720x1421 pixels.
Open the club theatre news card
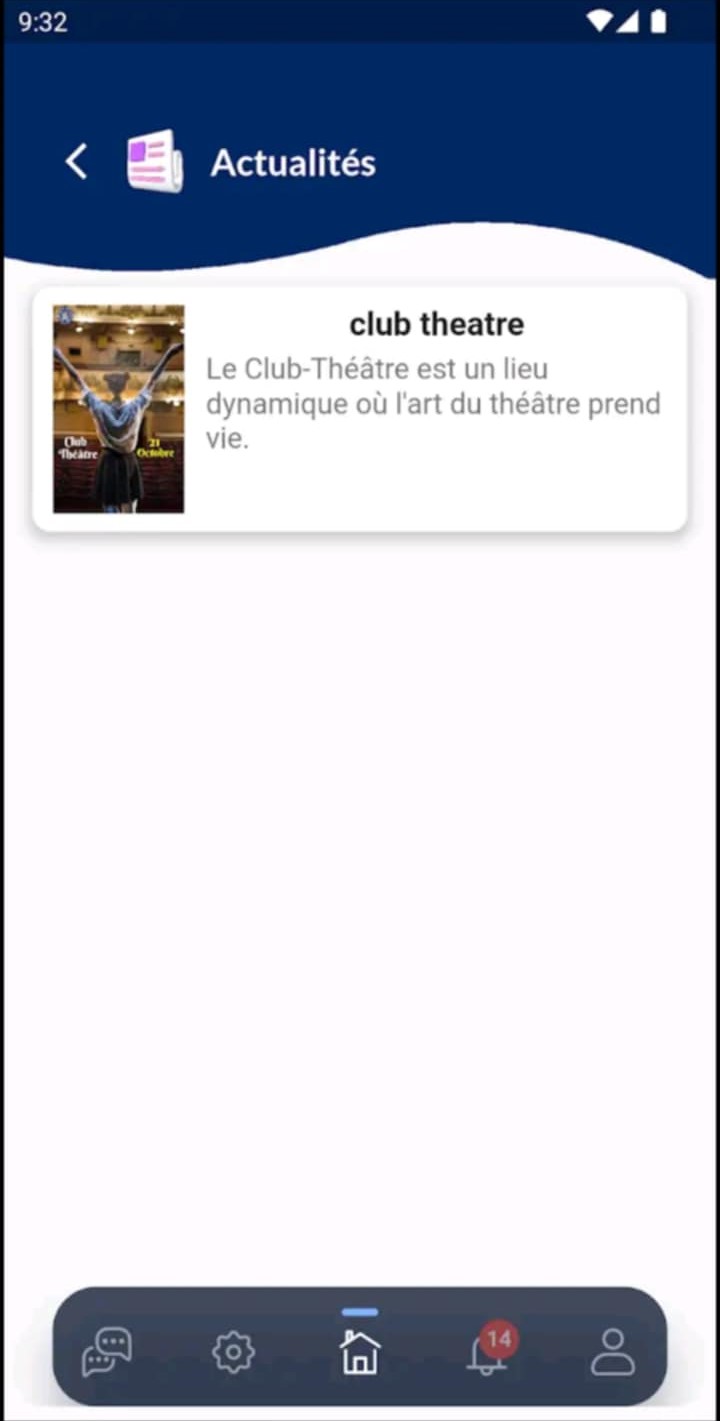(x=360, y=408)
